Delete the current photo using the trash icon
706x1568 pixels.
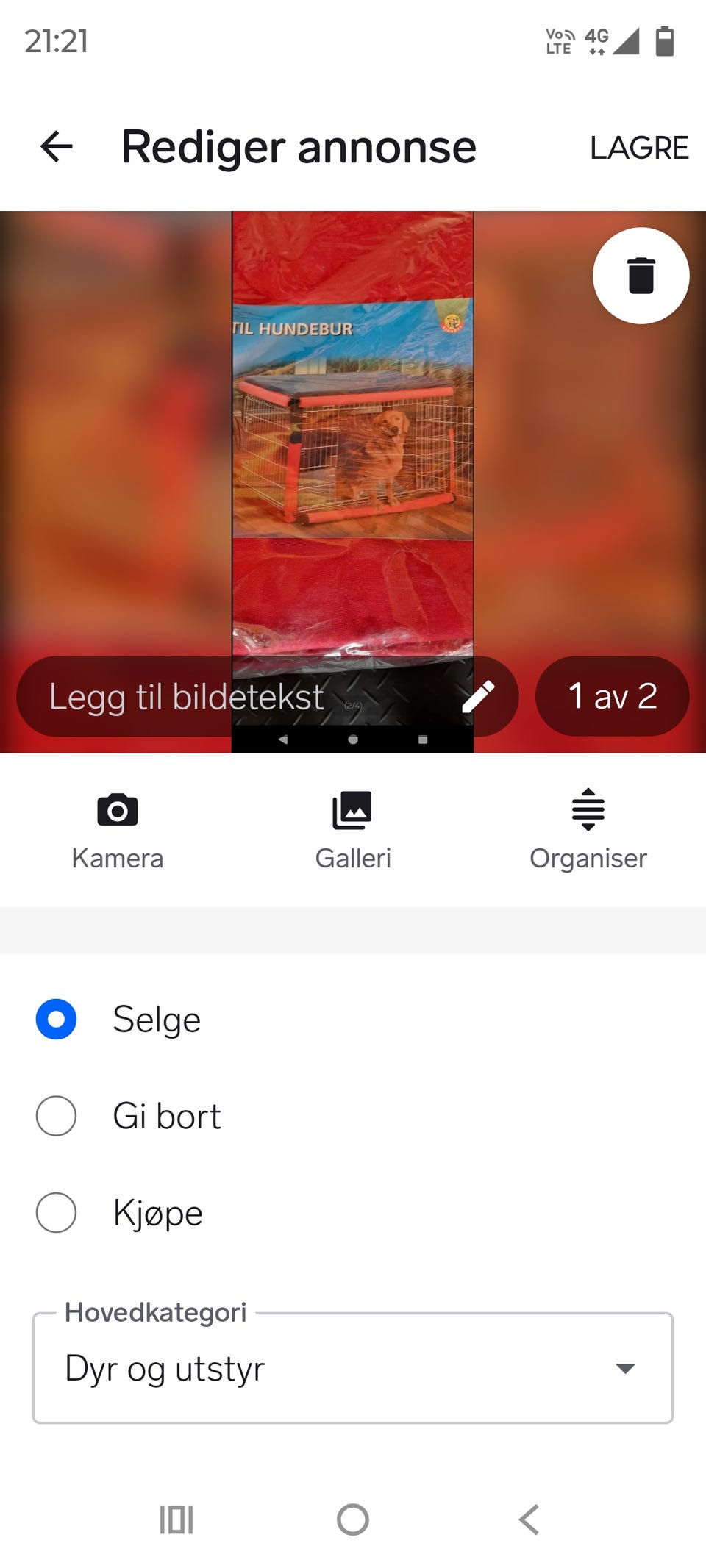[640, 276]
